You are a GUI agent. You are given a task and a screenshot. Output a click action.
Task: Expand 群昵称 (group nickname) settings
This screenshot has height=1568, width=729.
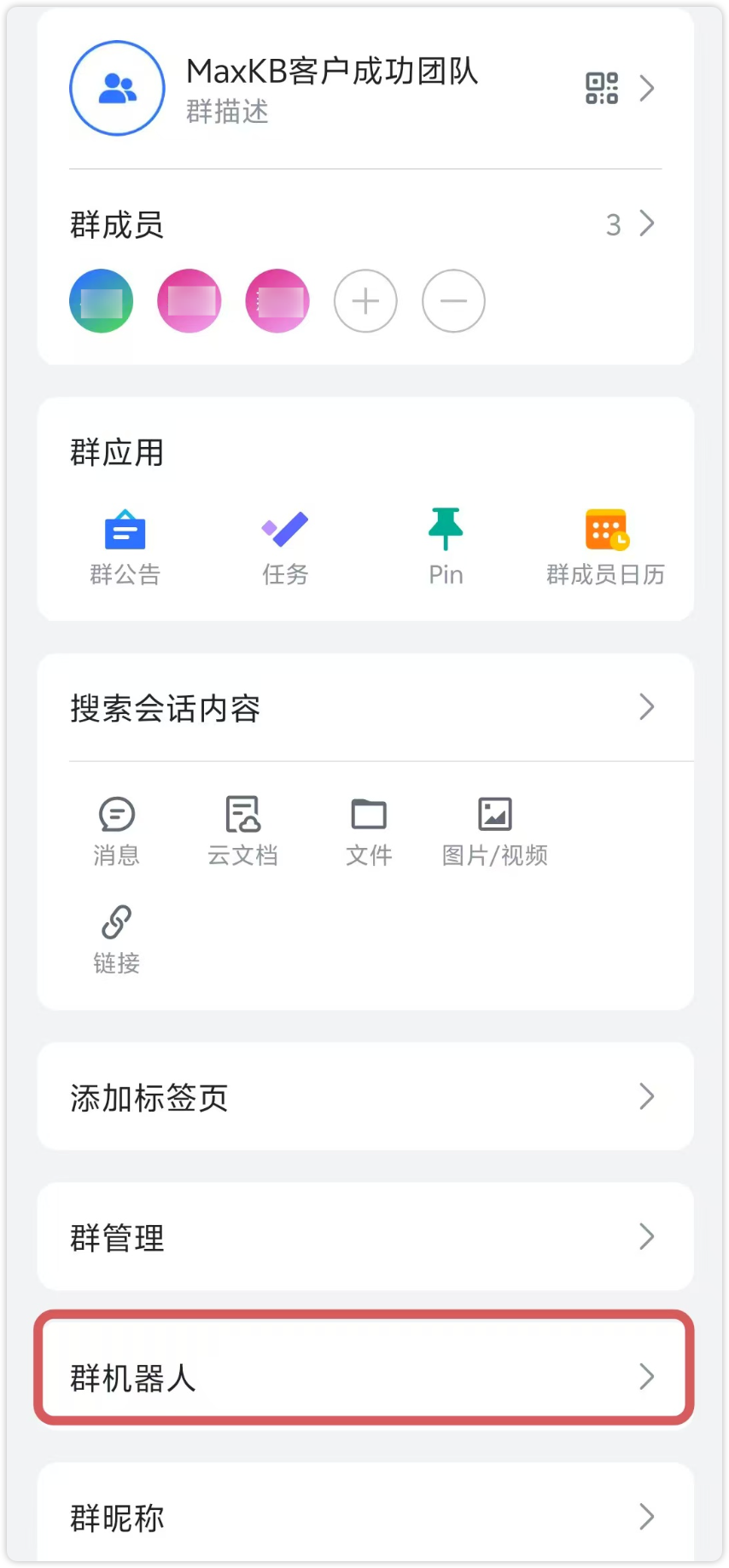(364, 1518)
